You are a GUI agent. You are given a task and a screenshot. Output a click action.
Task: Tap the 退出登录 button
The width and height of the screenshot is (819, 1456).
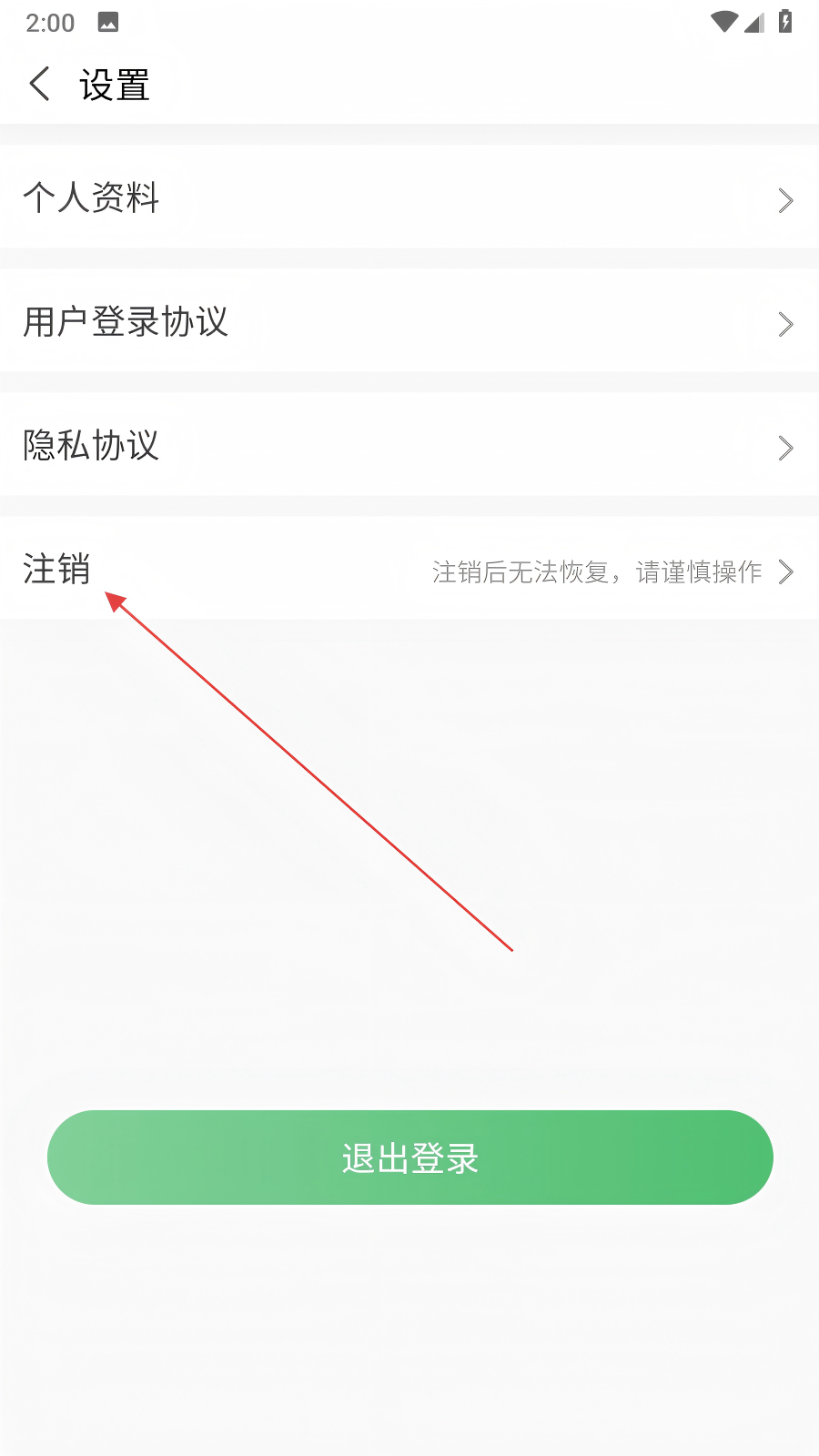click(x=410, y=1158)
